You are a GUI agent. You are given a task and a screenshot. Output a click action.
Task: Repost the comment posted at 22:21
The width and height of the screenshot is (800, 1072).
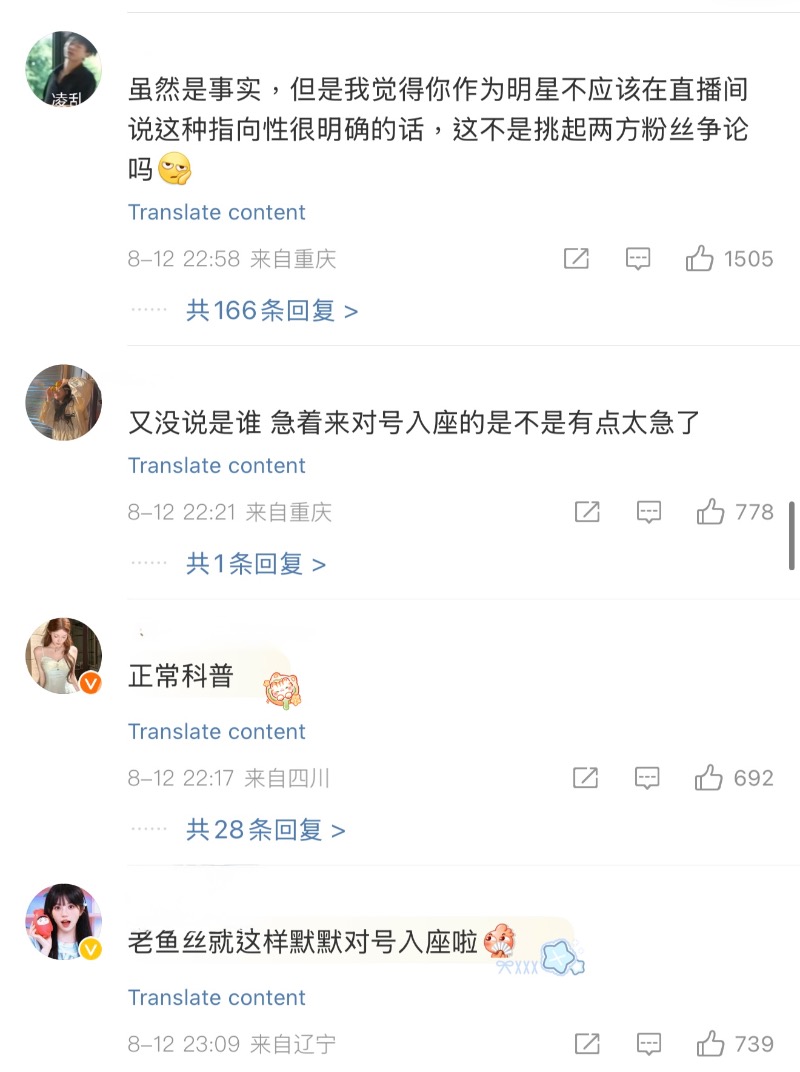pos(587,512)
